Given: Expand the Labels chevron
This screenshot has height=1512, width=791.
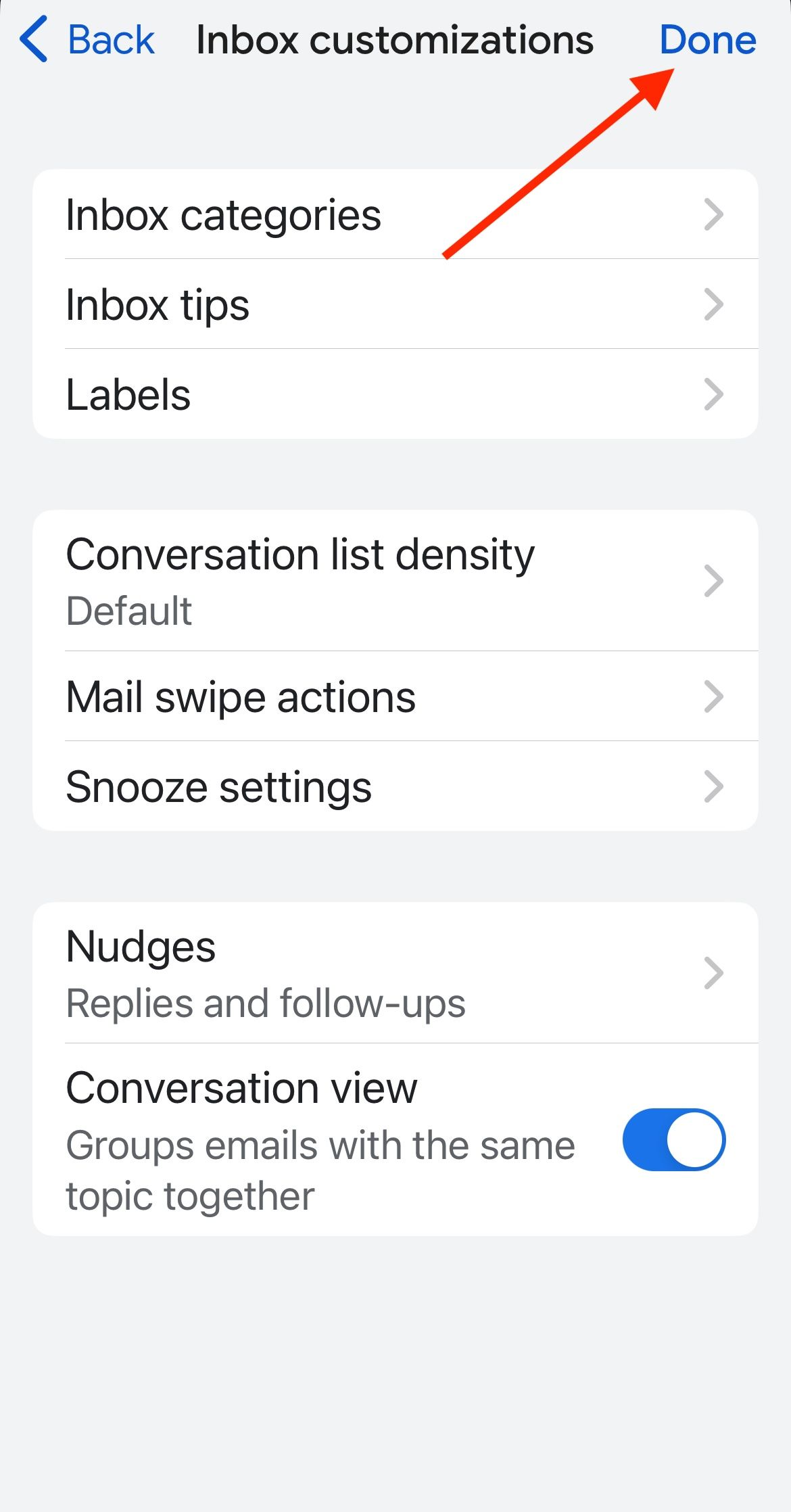Looking at the screenshot, I should [715, 394].
